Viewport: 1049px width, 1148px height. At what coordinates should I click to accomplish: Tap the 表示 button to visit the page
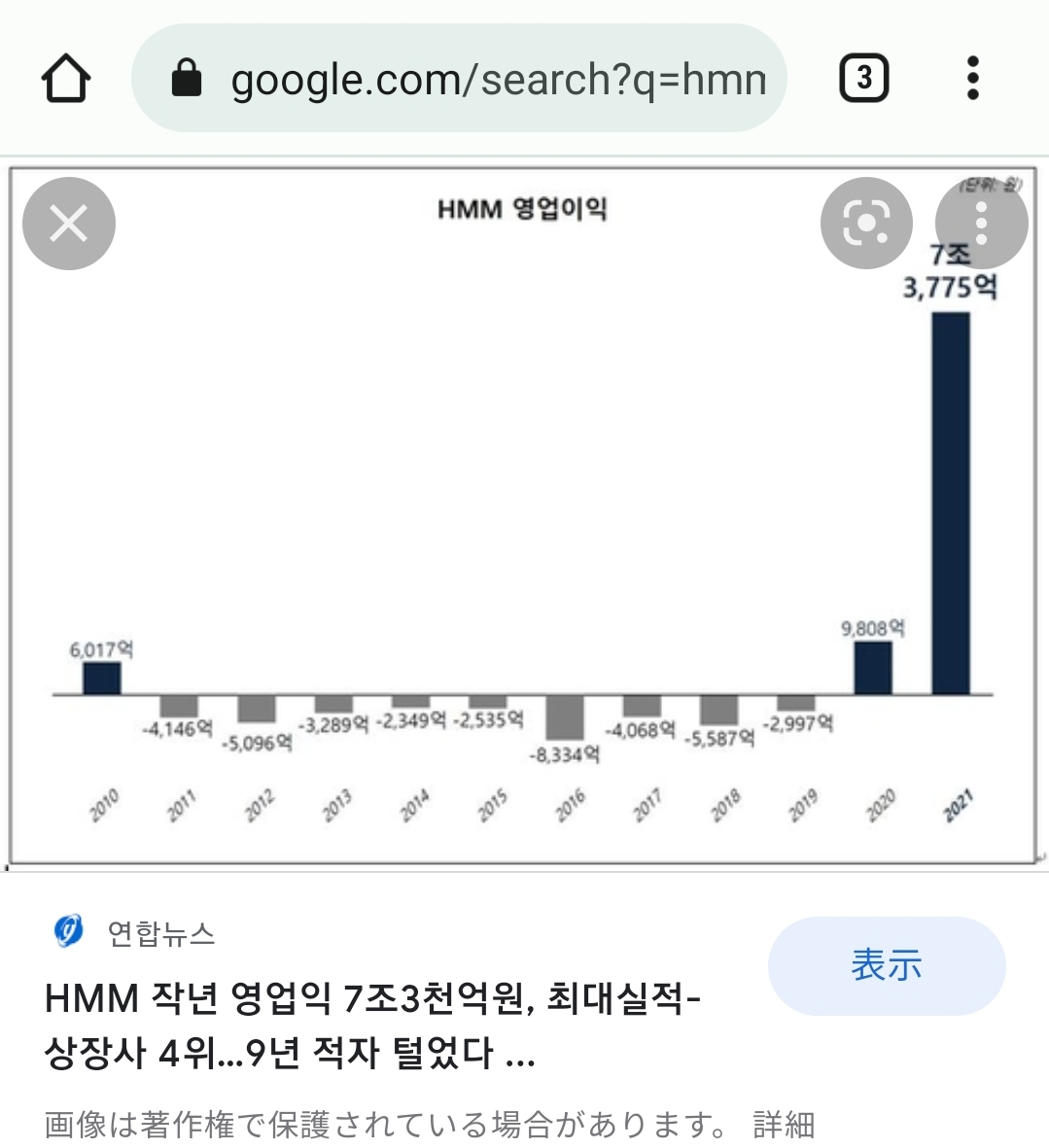886,965
